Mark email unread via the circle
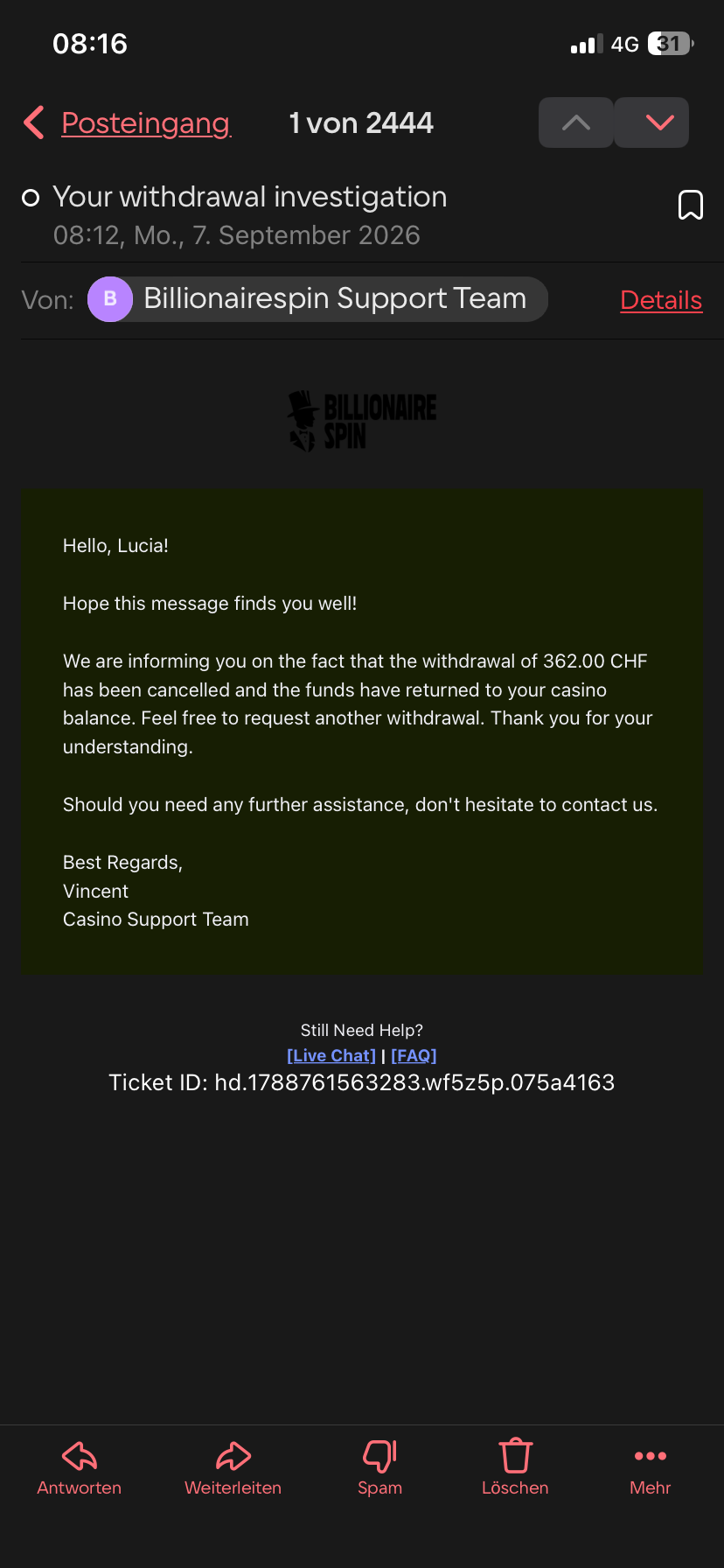The width and height of the screenshot is (724, 1568). [x=31, y=198]
